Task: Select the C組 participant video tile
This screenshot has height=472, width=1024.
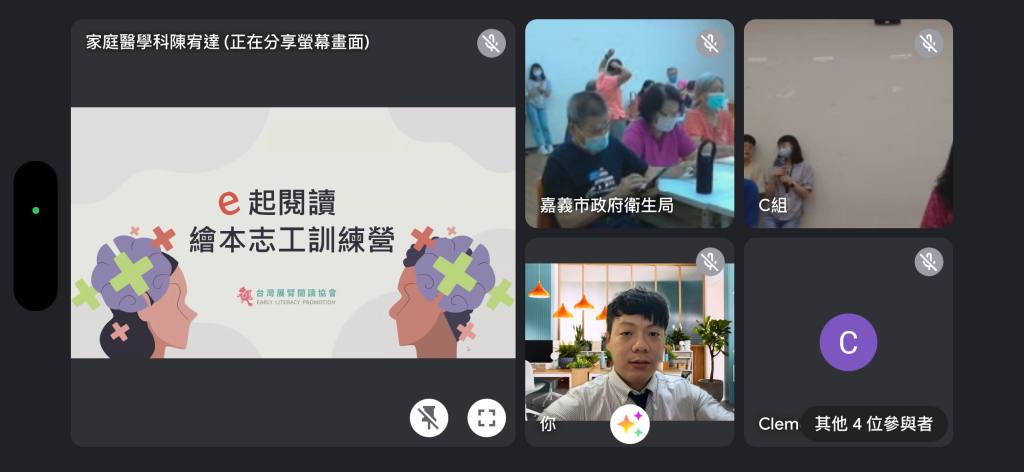Action: [x=848, y=123]
